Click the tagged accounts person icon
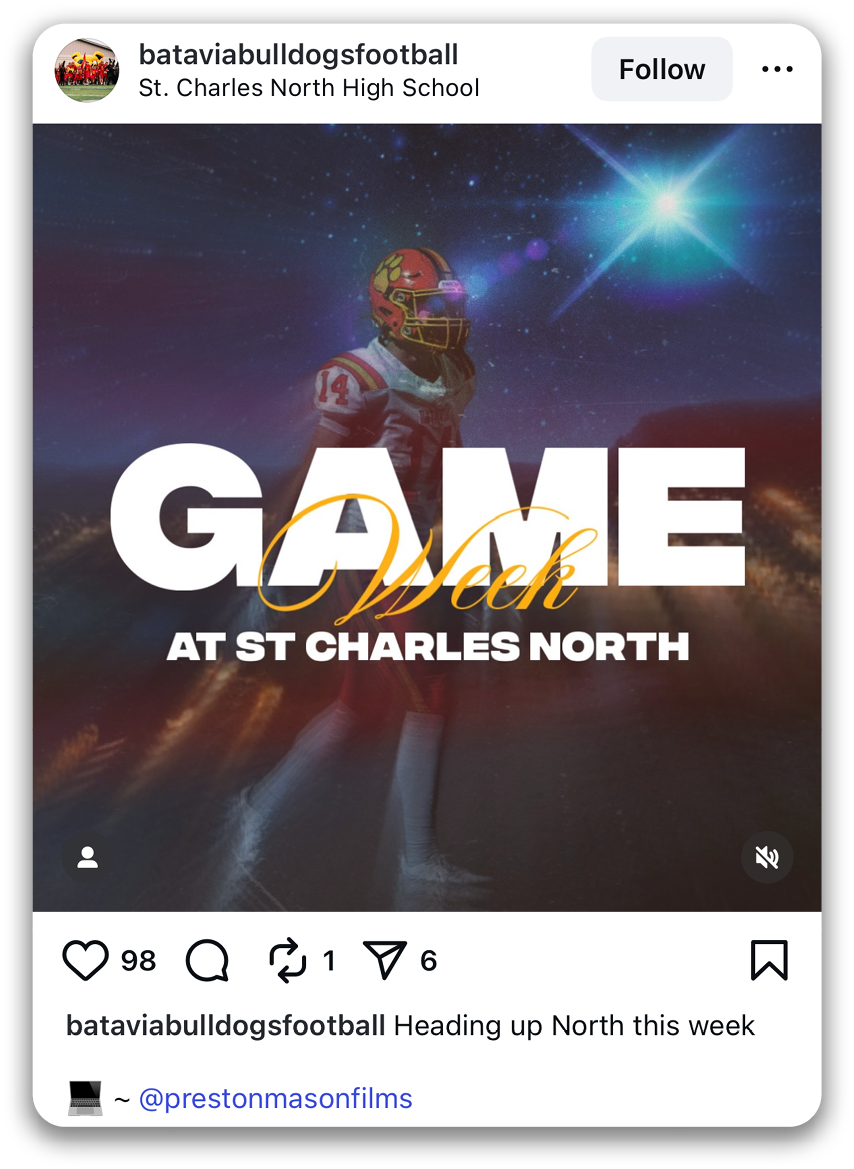Viewport: 854px width, 1169px height. 89,857
